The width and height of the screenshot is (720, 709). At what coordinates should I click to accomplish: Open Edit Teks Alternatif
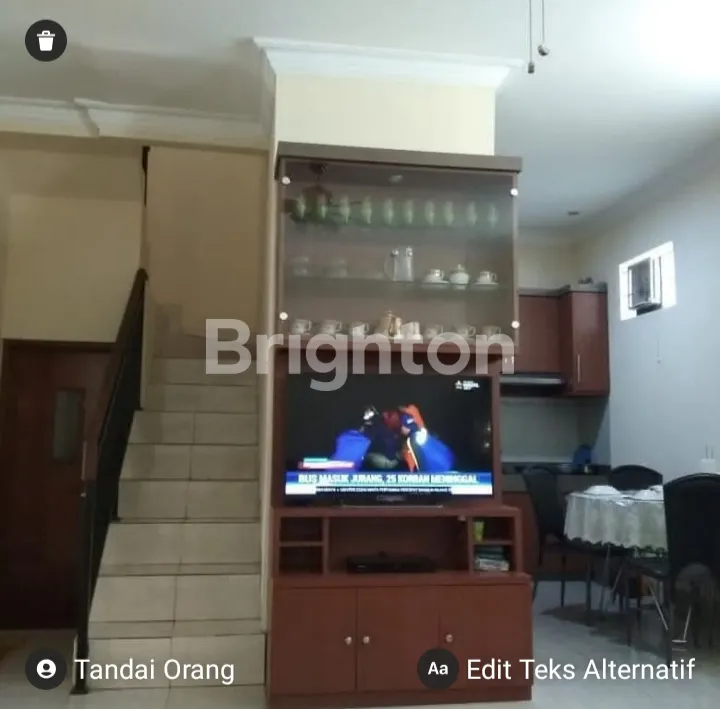tap(557, 668)
